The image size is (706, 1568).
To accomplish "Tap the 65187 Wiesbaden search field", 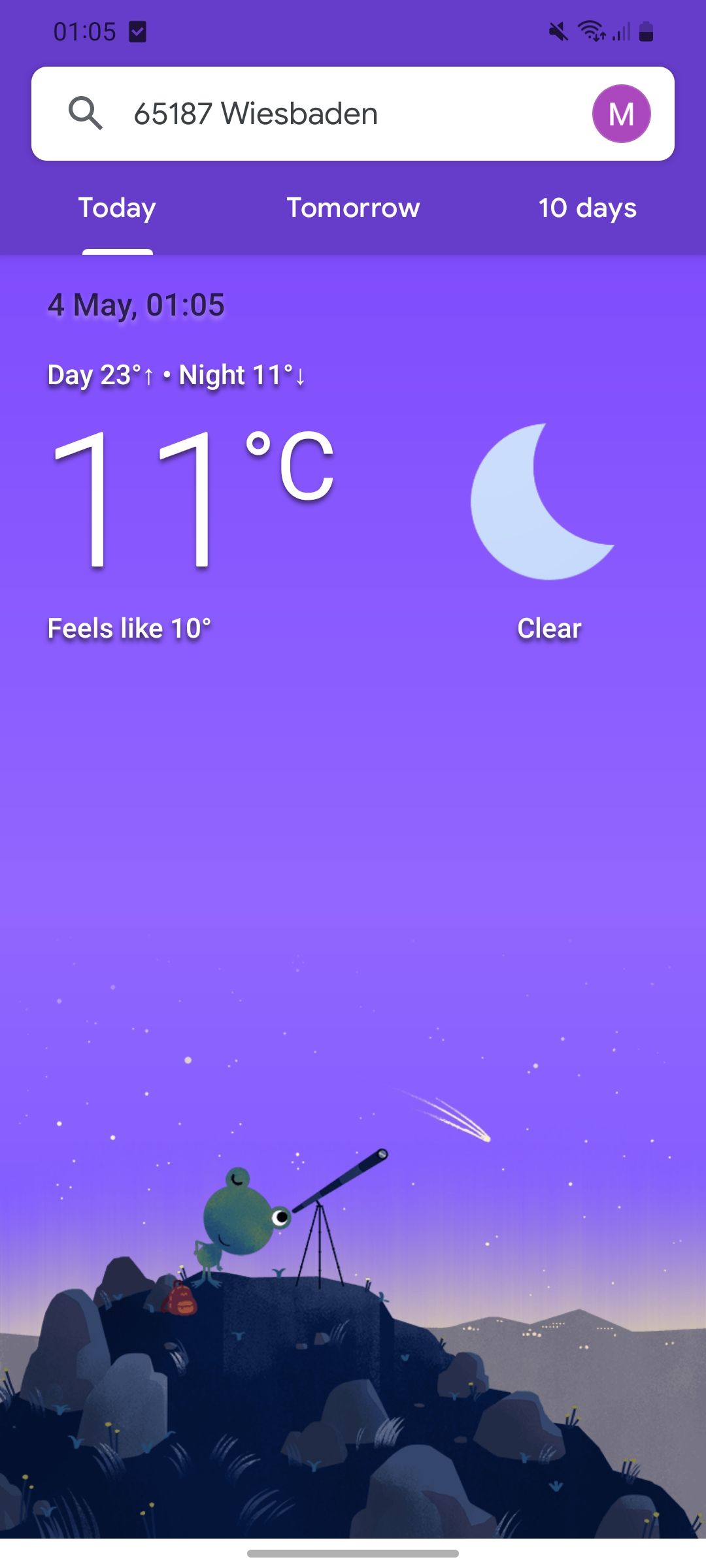I will click(314, 114).
